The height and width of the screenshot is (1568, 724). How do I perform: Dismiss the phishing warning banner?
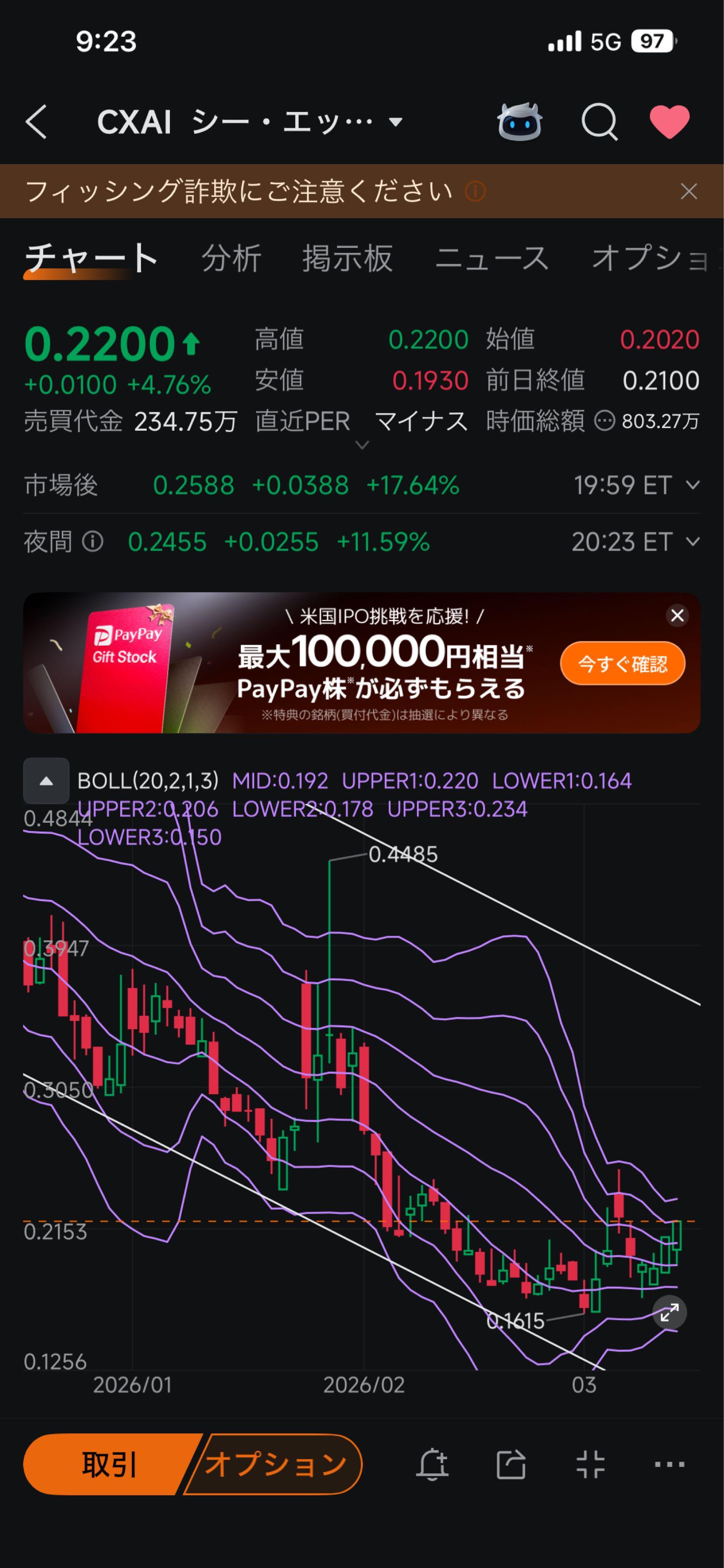689,192
